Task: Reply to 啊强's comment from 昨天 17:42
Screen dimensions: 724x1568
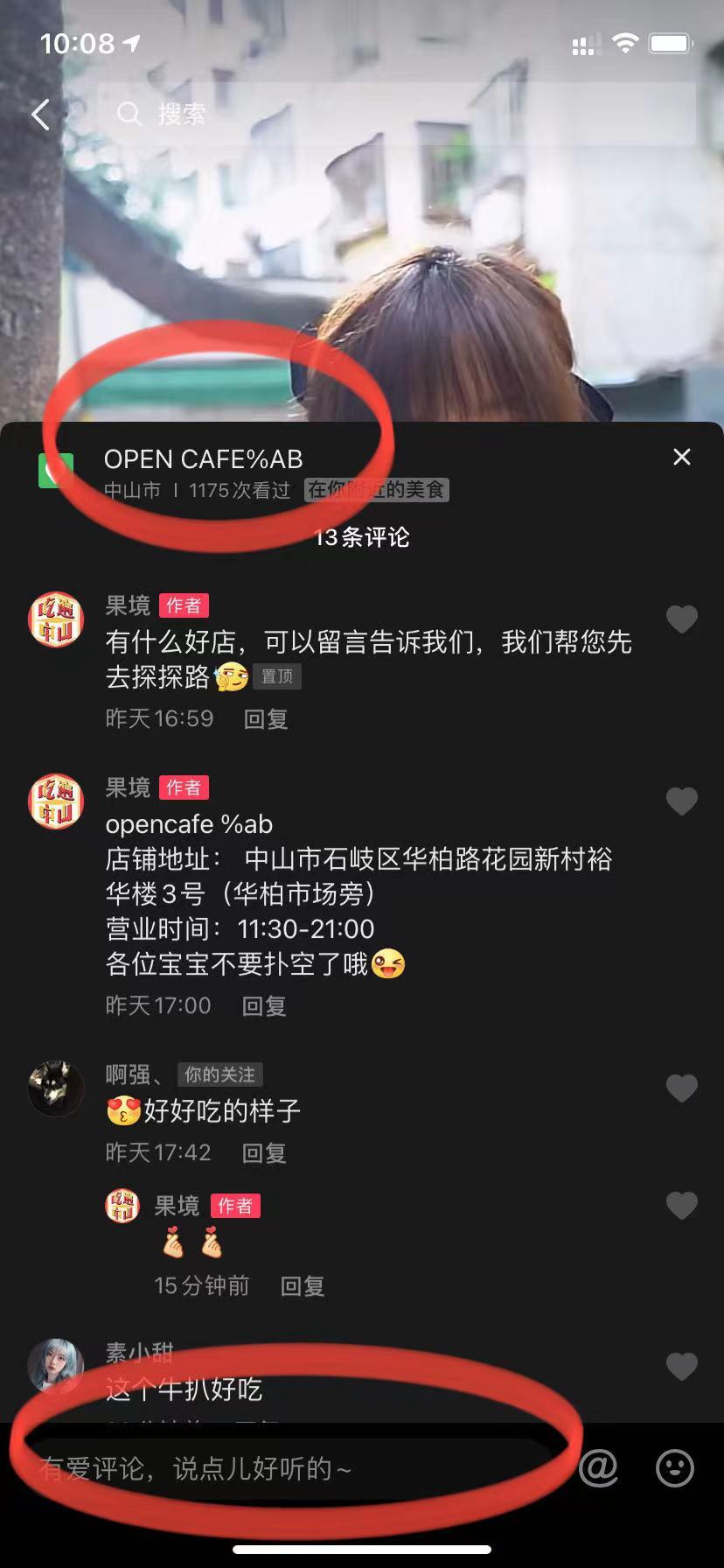Action: tap(263, 1153)
